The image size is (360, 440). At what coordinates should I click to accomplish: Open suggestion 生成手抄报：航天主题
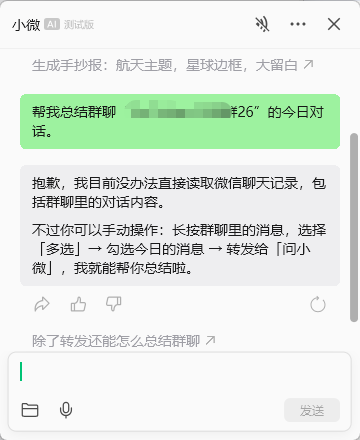tap(173, 65)
